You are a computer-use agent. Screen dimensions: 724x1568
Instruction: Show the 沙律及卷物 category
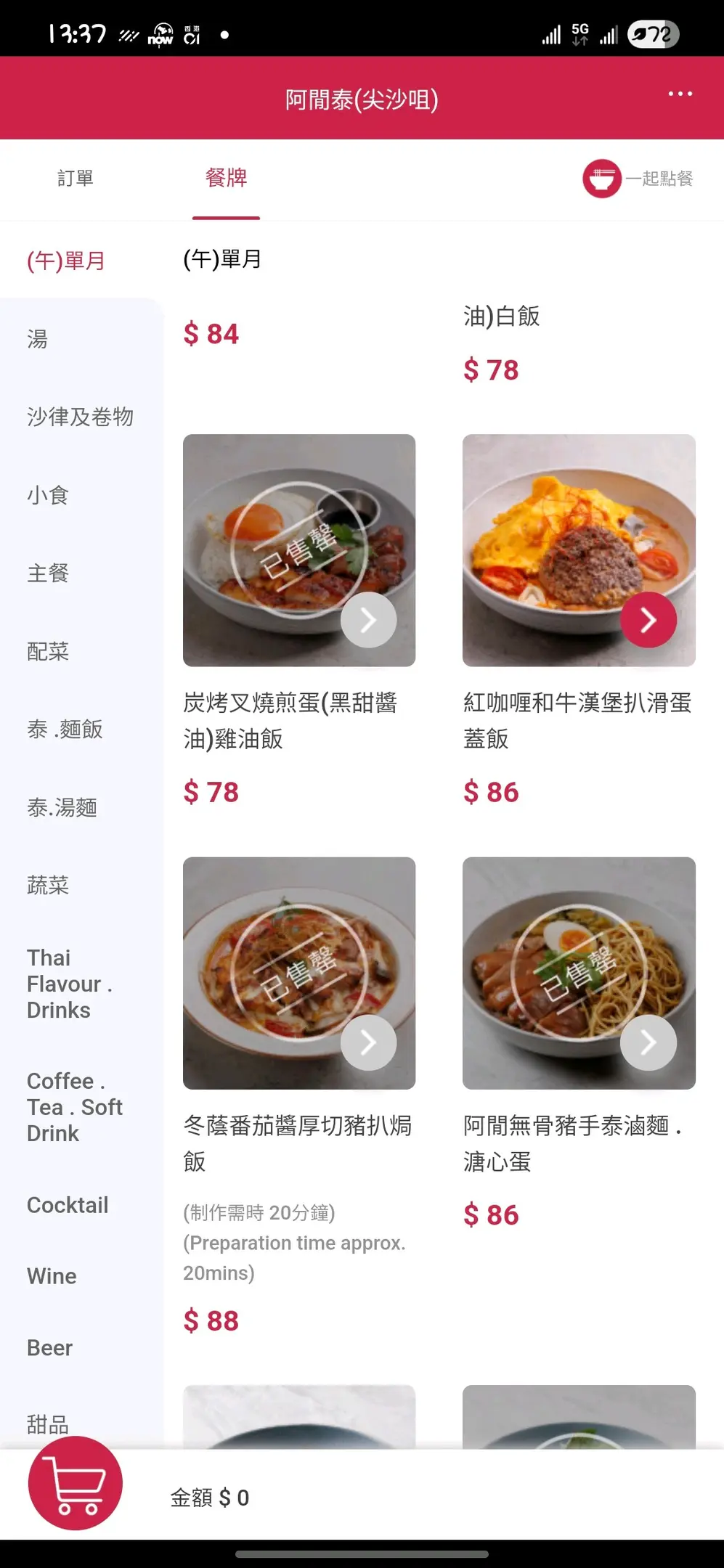(80, 417)
